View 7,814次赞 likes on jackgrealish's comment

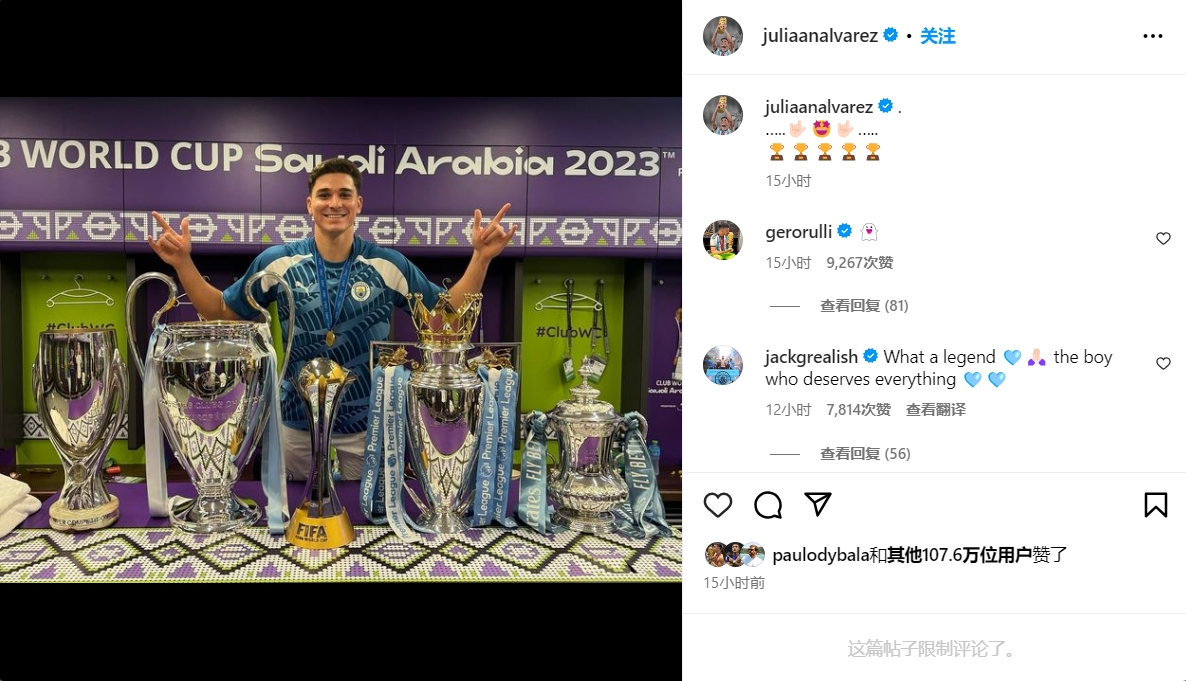click(859, 410)
